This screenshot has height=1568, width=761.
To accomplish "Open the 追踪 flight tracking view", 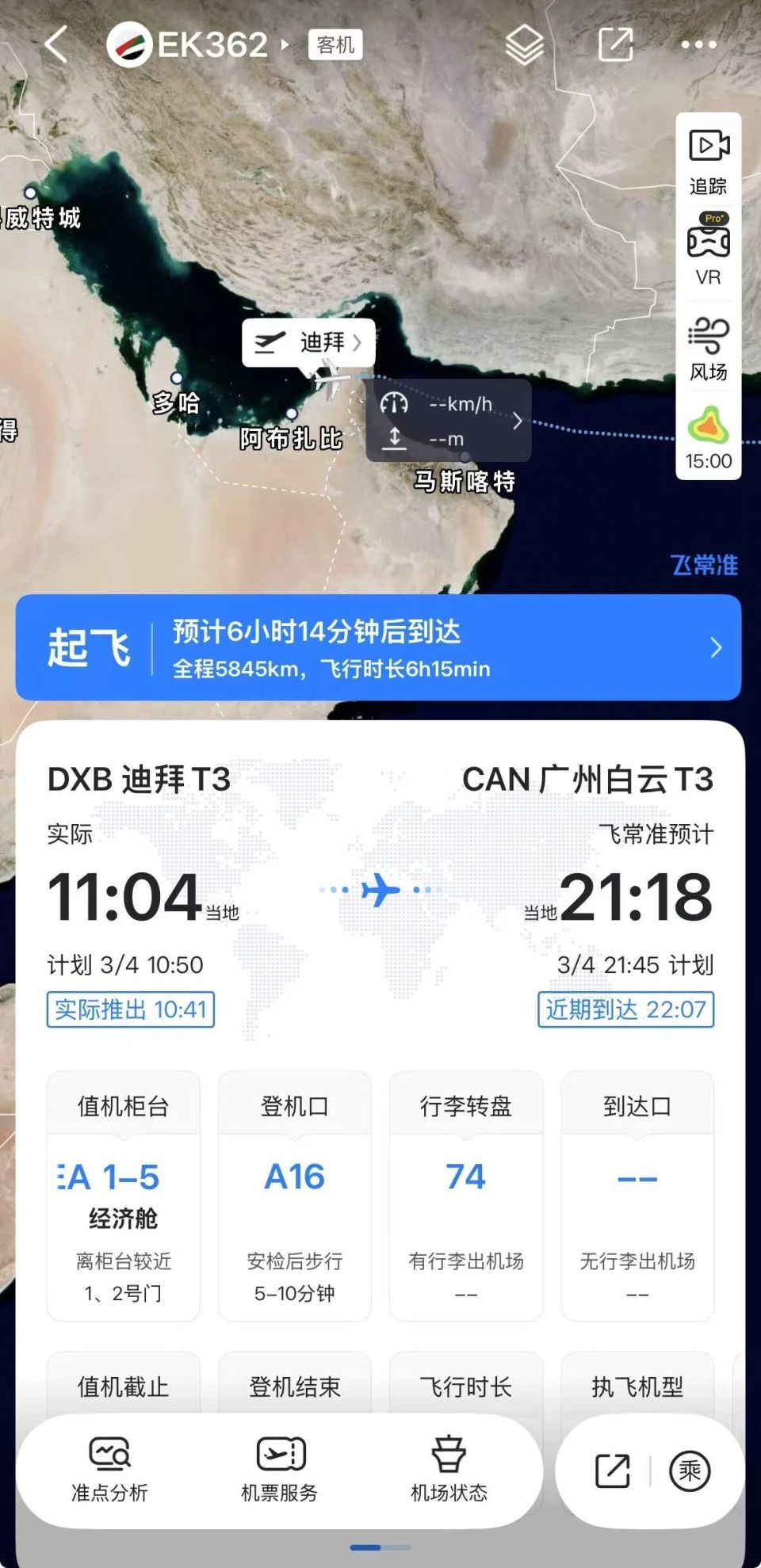I will coord(709,157).
